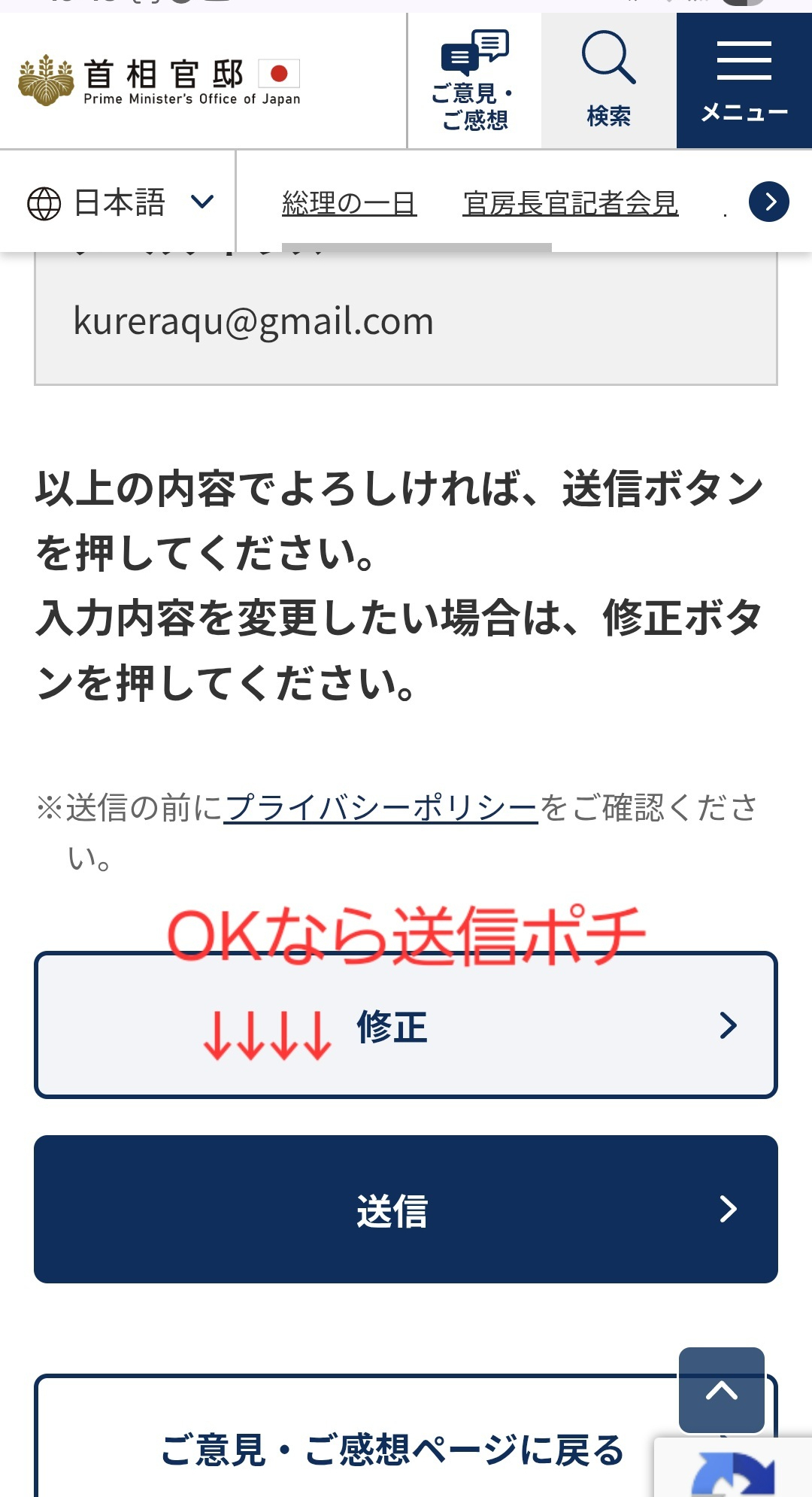Go to the 首相官邸 home page
Viewport: 812px width, 1497px height.
coord(159,80)
